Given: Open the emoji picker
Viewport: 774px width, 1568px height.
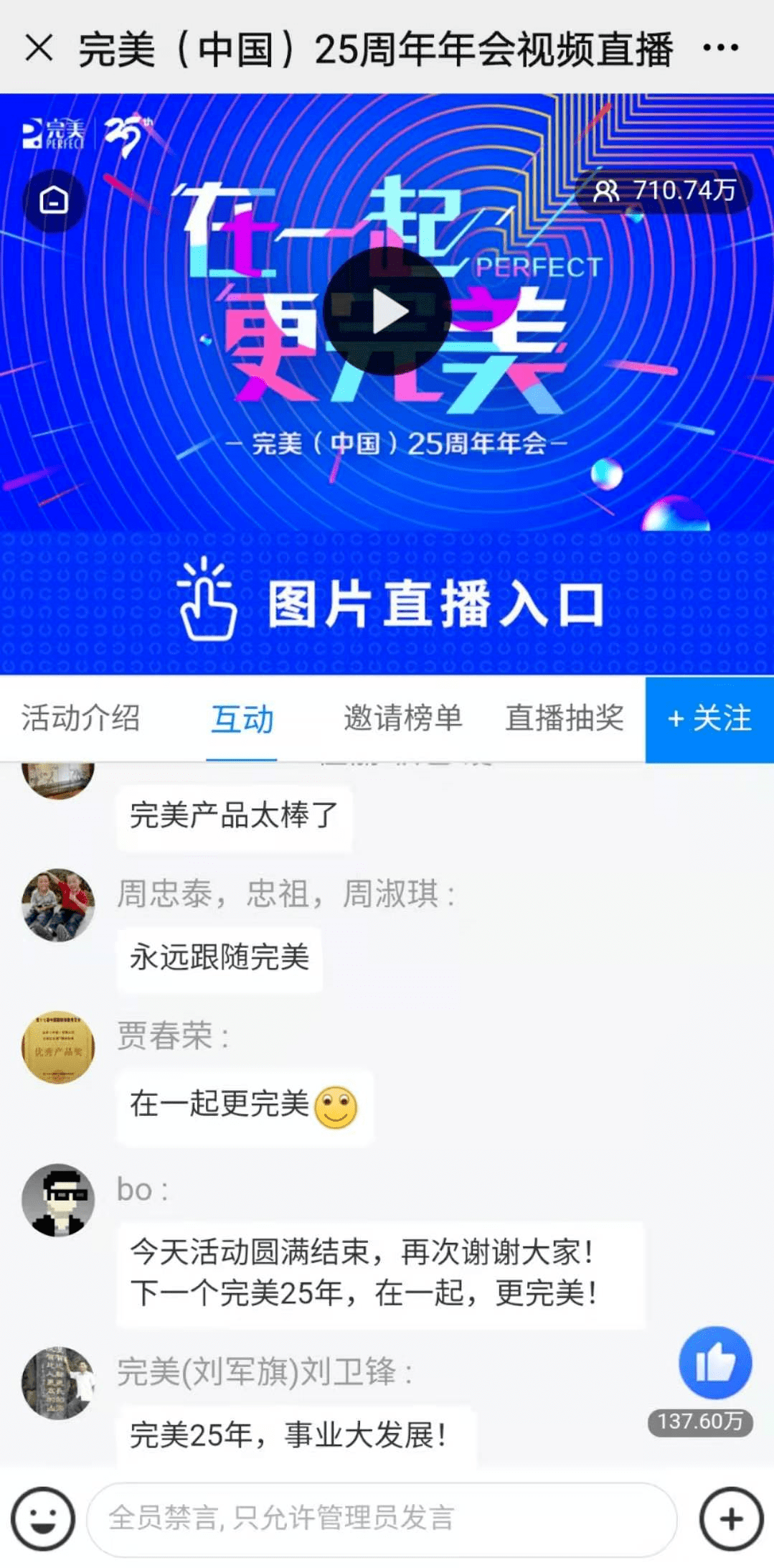Looking at the screenshot, I should point(43,1518).
